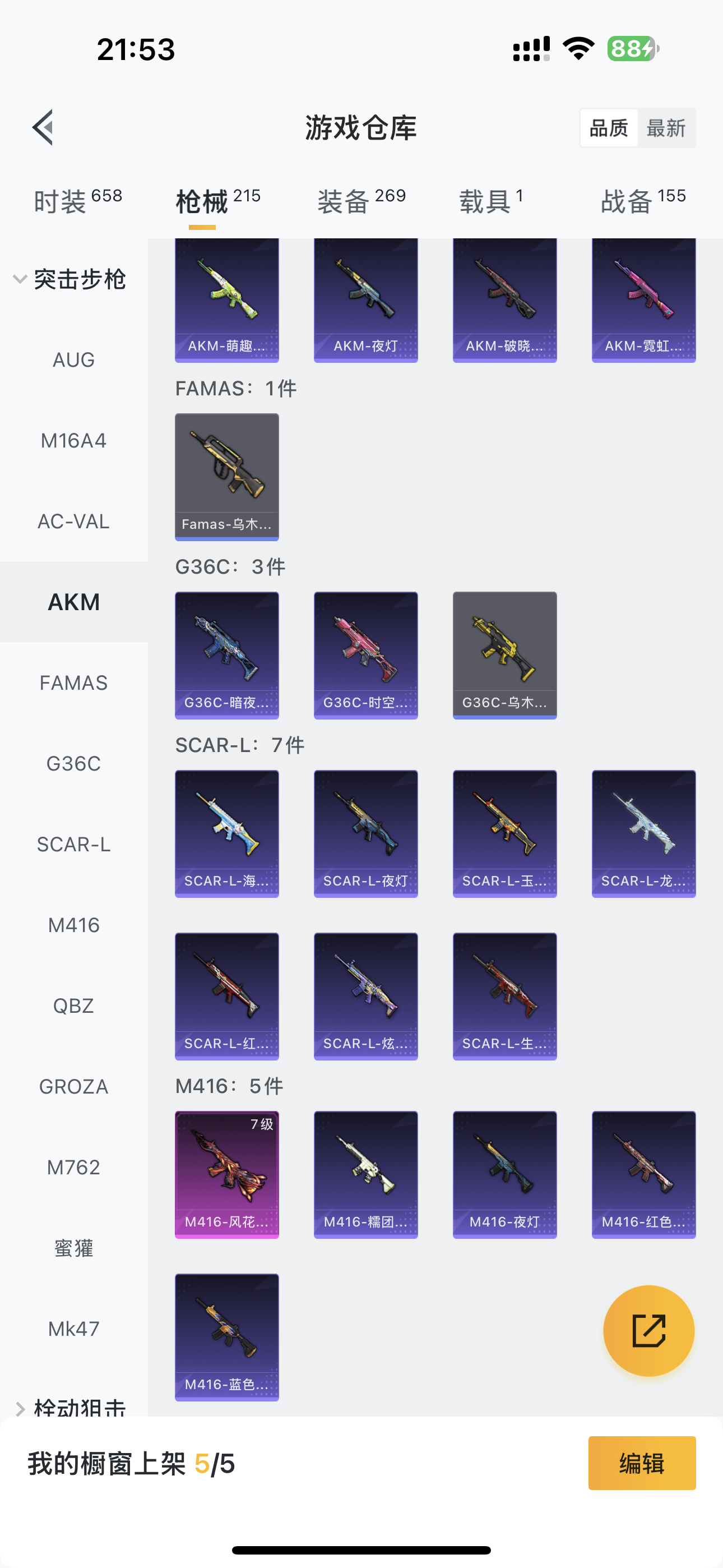Select AUG in the sidebar
Screen dimensions: 723x1568
pos(73,359)
